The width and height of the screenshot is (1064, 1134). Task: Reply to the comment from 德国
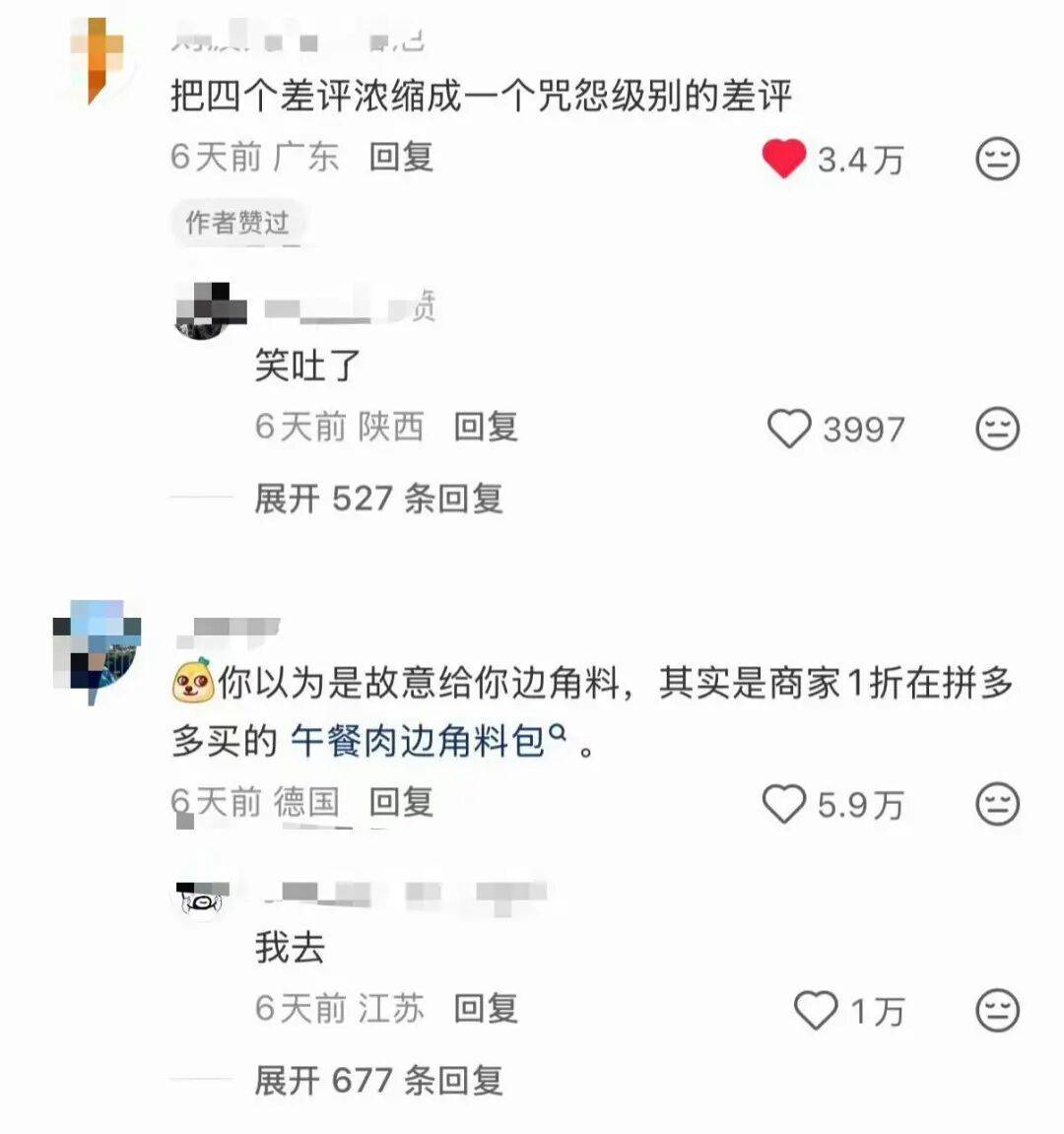pos(401,802)
